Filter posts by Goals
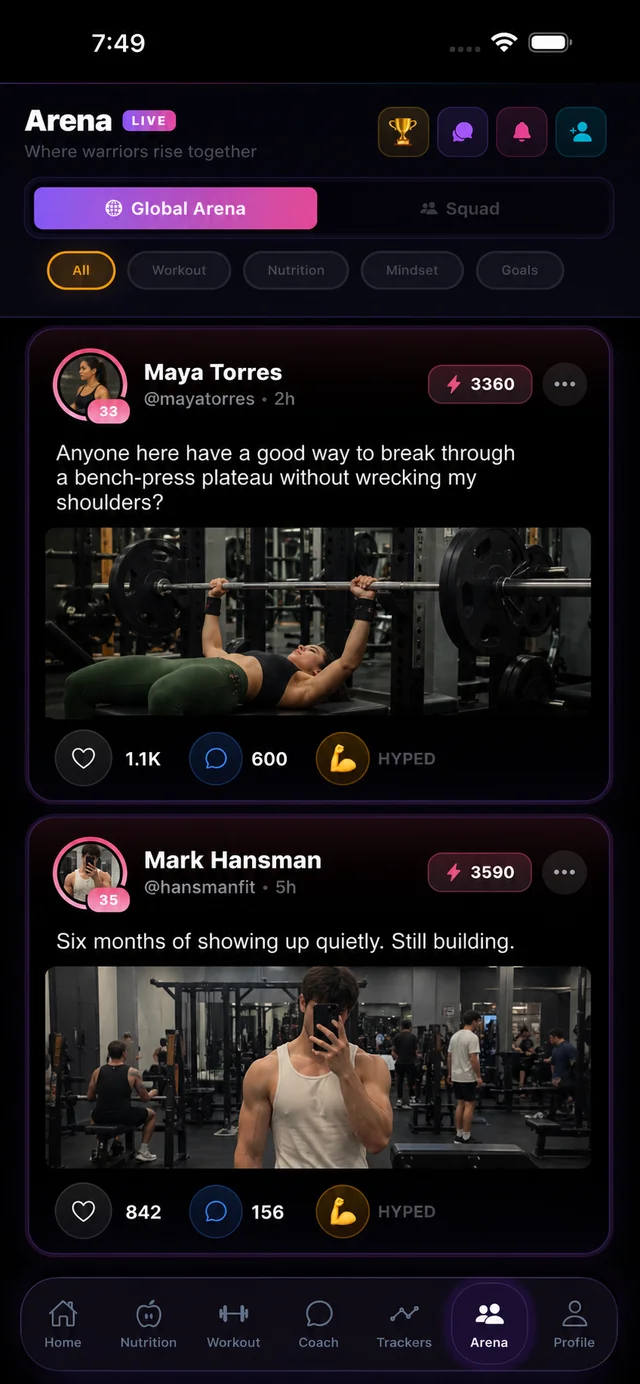Screen dimensions: 640x1384 519,270
